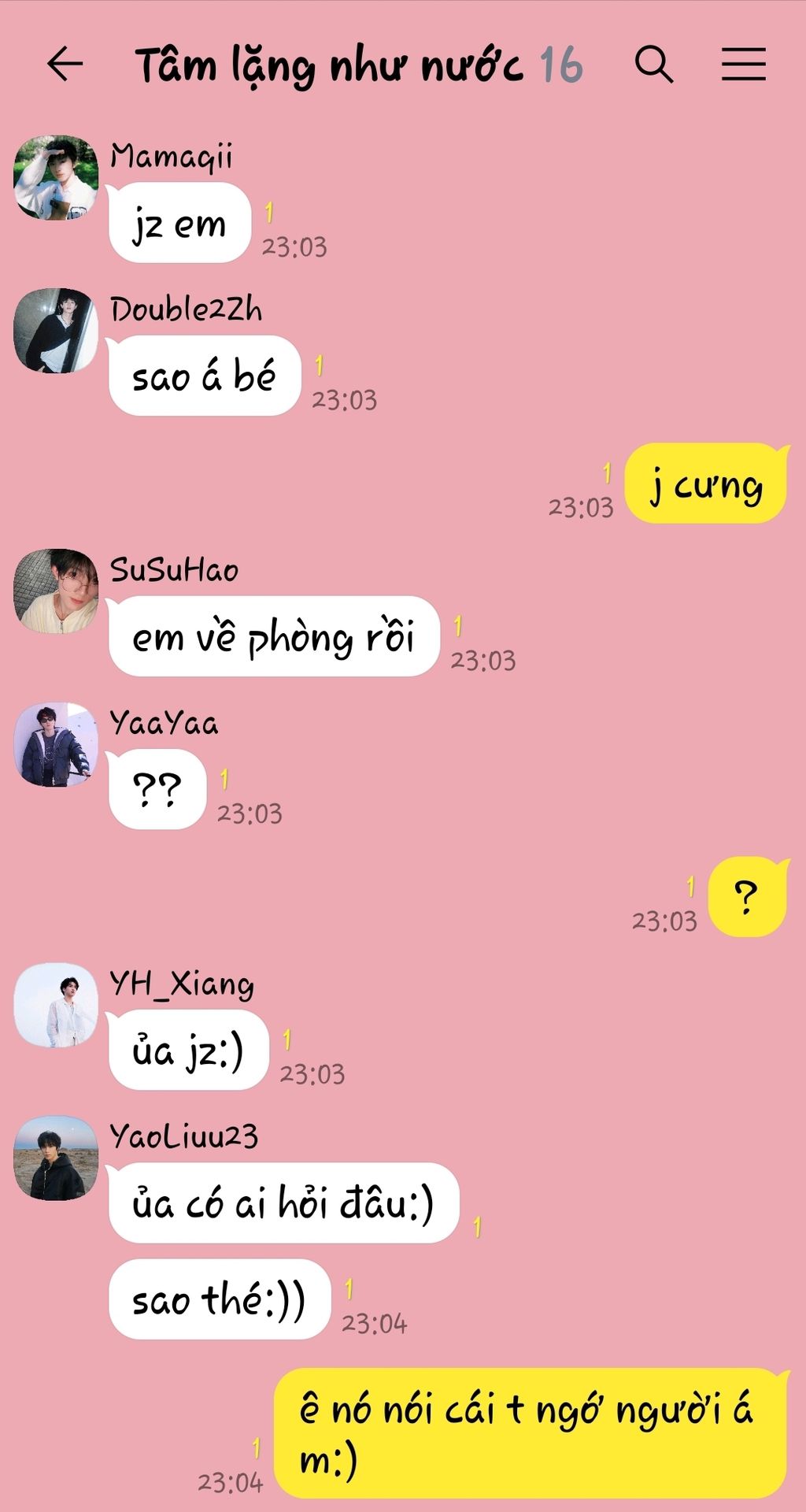Screen dimensions: 806x1512
Task: Open Mamaqii's profile picture
Action: [56, 178]
